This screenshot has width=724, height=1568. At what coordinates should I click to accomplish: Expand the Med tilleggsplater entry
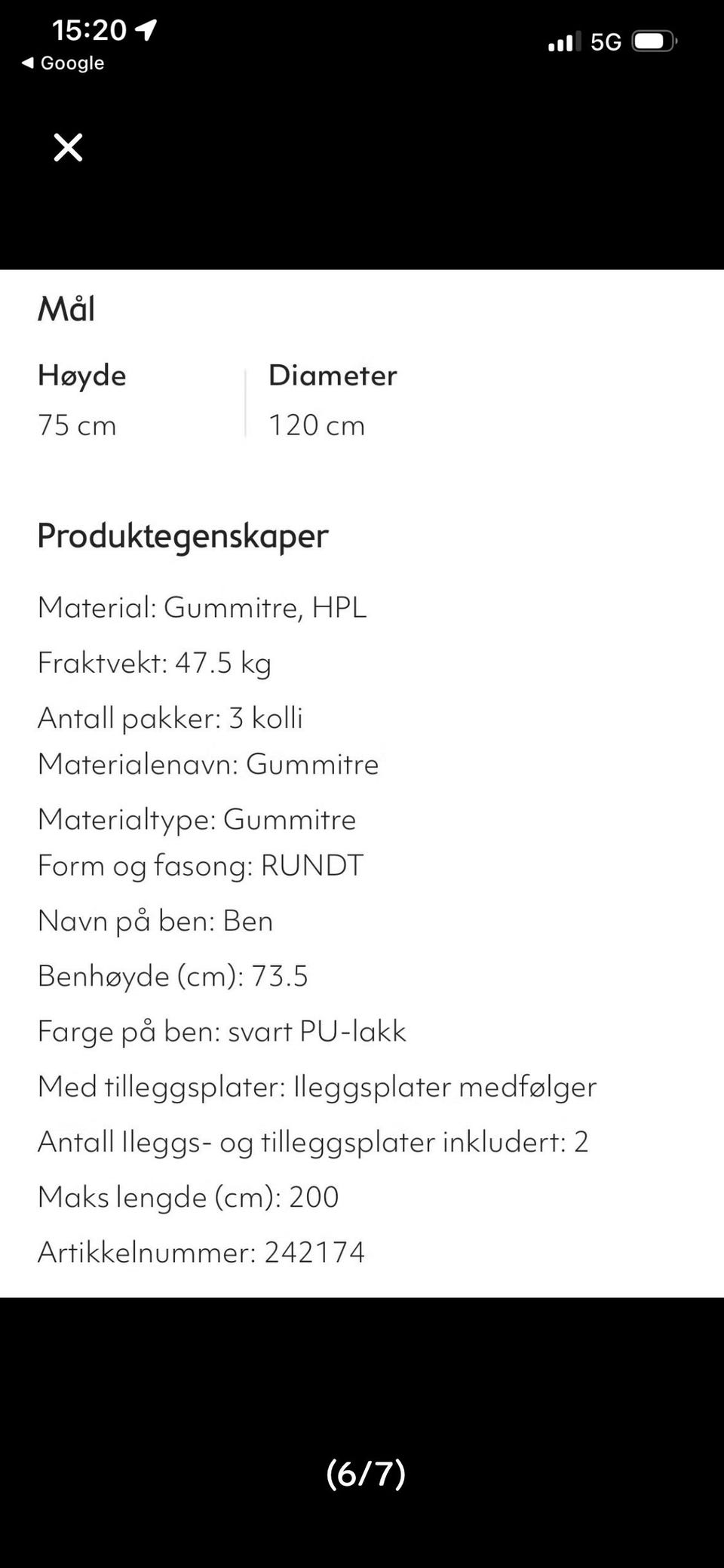317,1086
